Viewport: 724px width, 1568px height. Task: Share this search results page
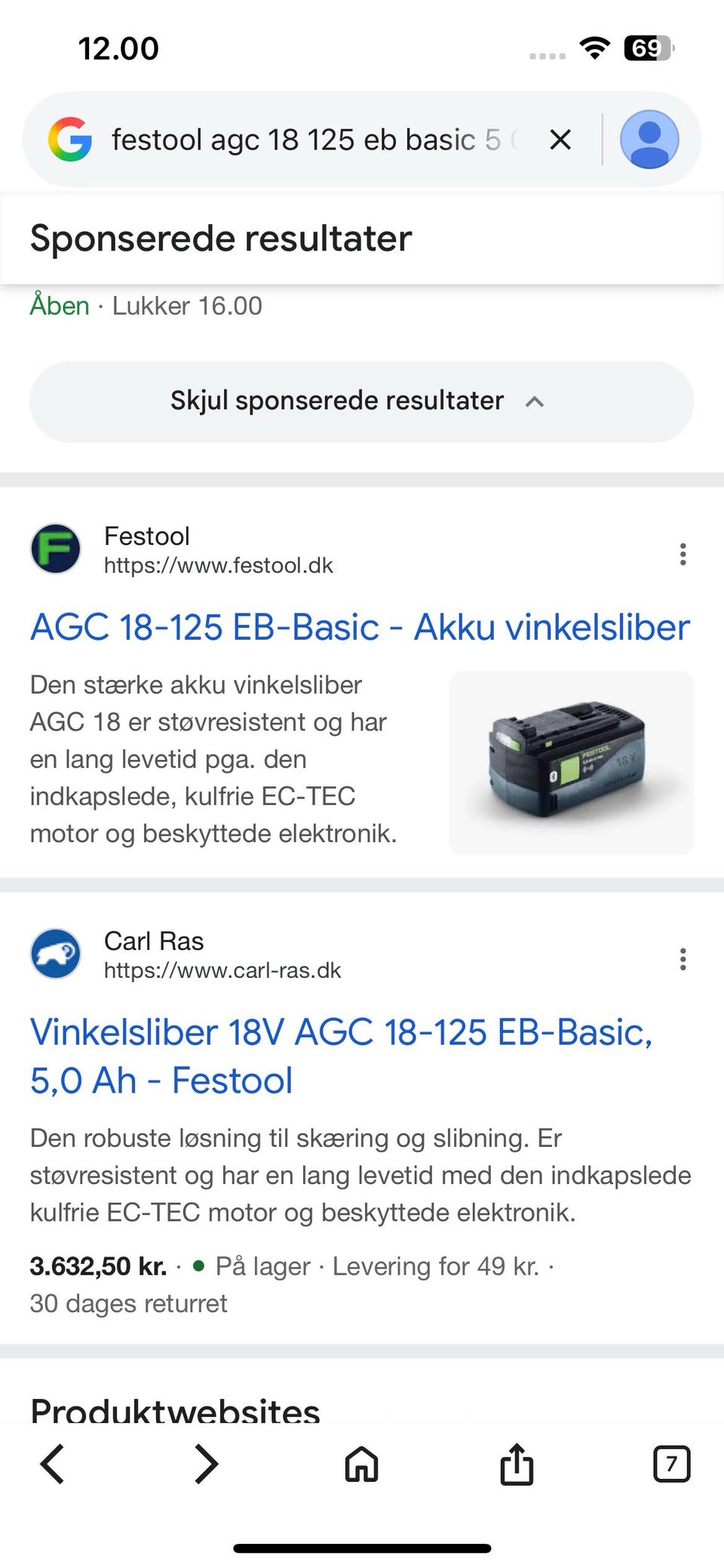point(517,1465)
